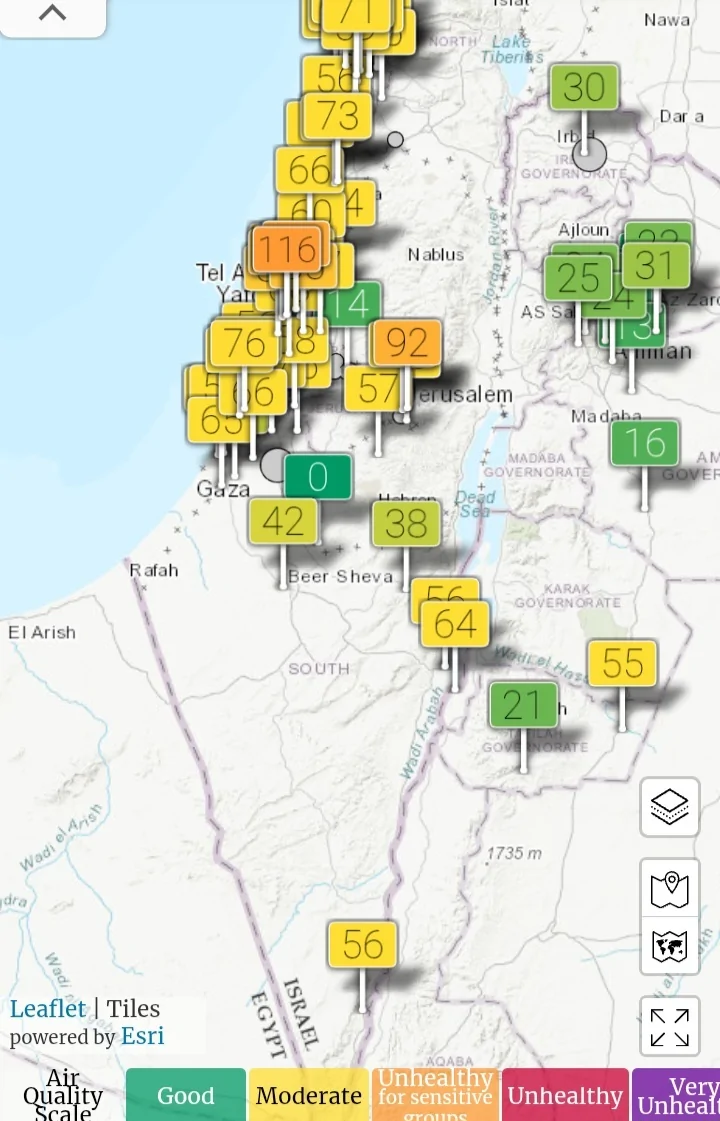720x1121 pixels.
Task: Open the Leaflet attribution link
Action: click(48, 1009)
